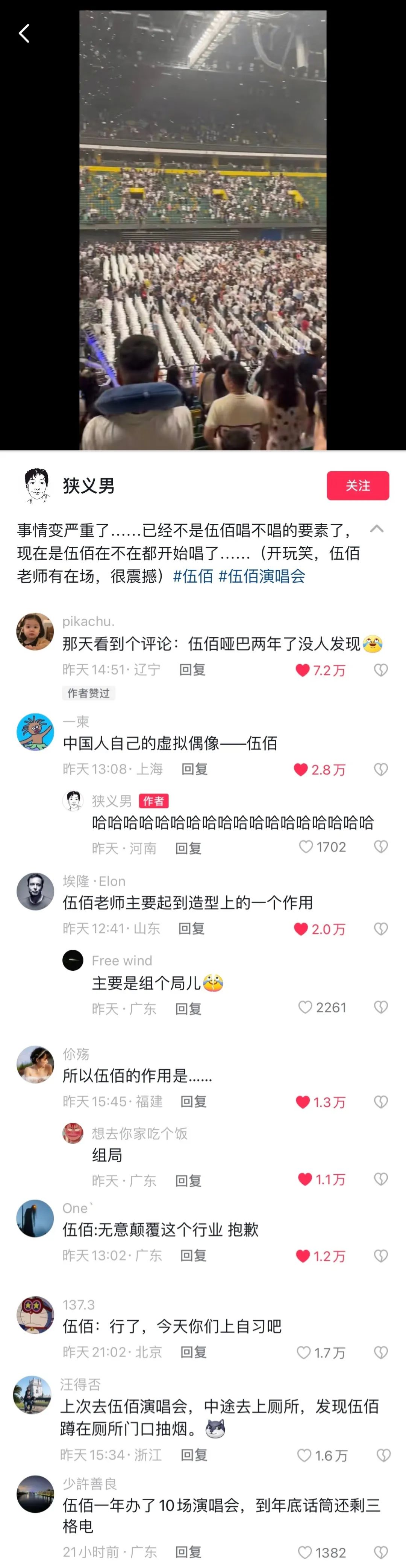Like the author's 哈哈哈 reply
This screenshot has width=406, height=1568.
tap(306, 847)
